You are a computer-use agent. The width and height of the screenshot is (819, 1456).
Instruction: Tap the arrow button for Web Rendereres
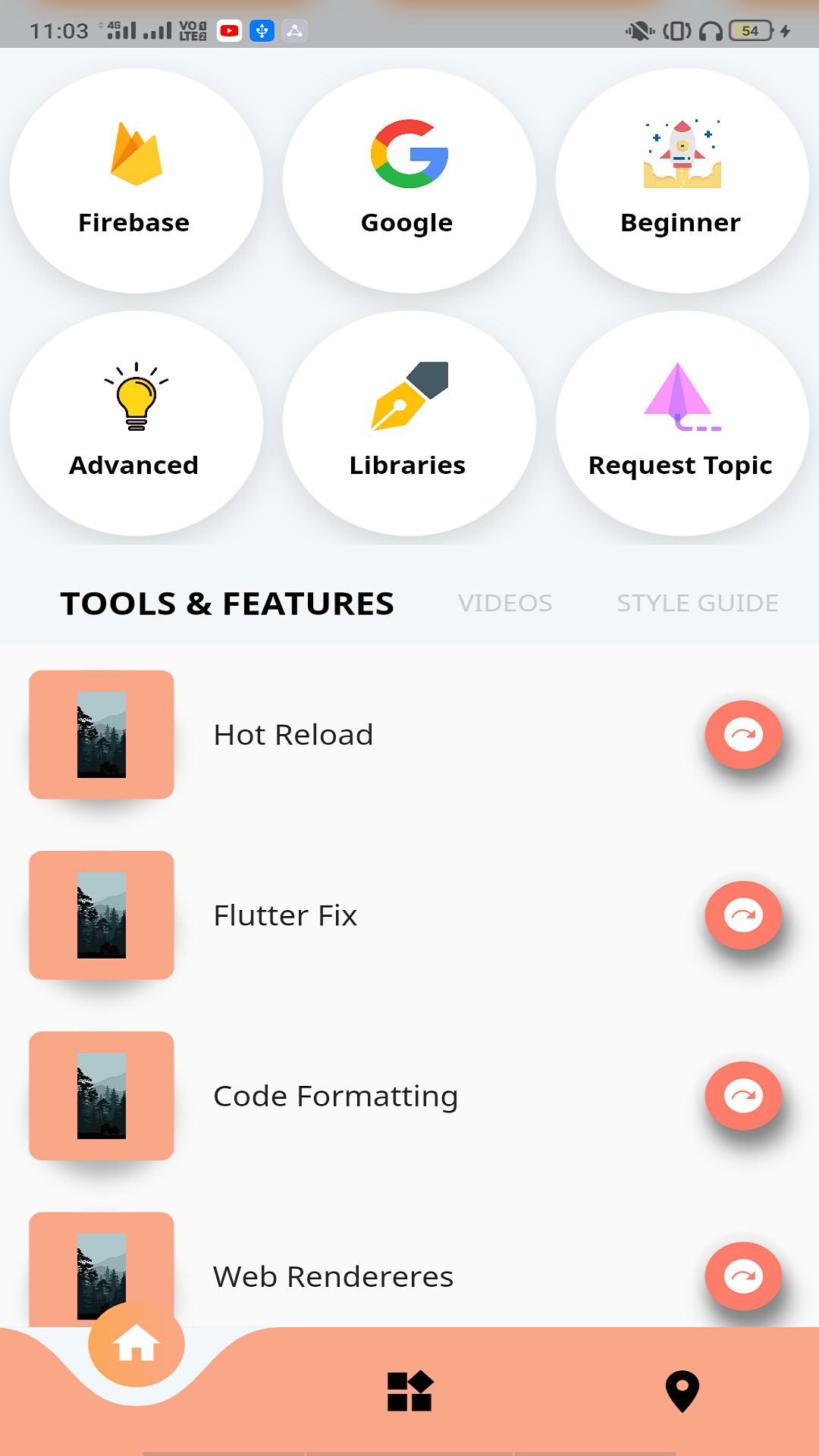(743, 1276)
